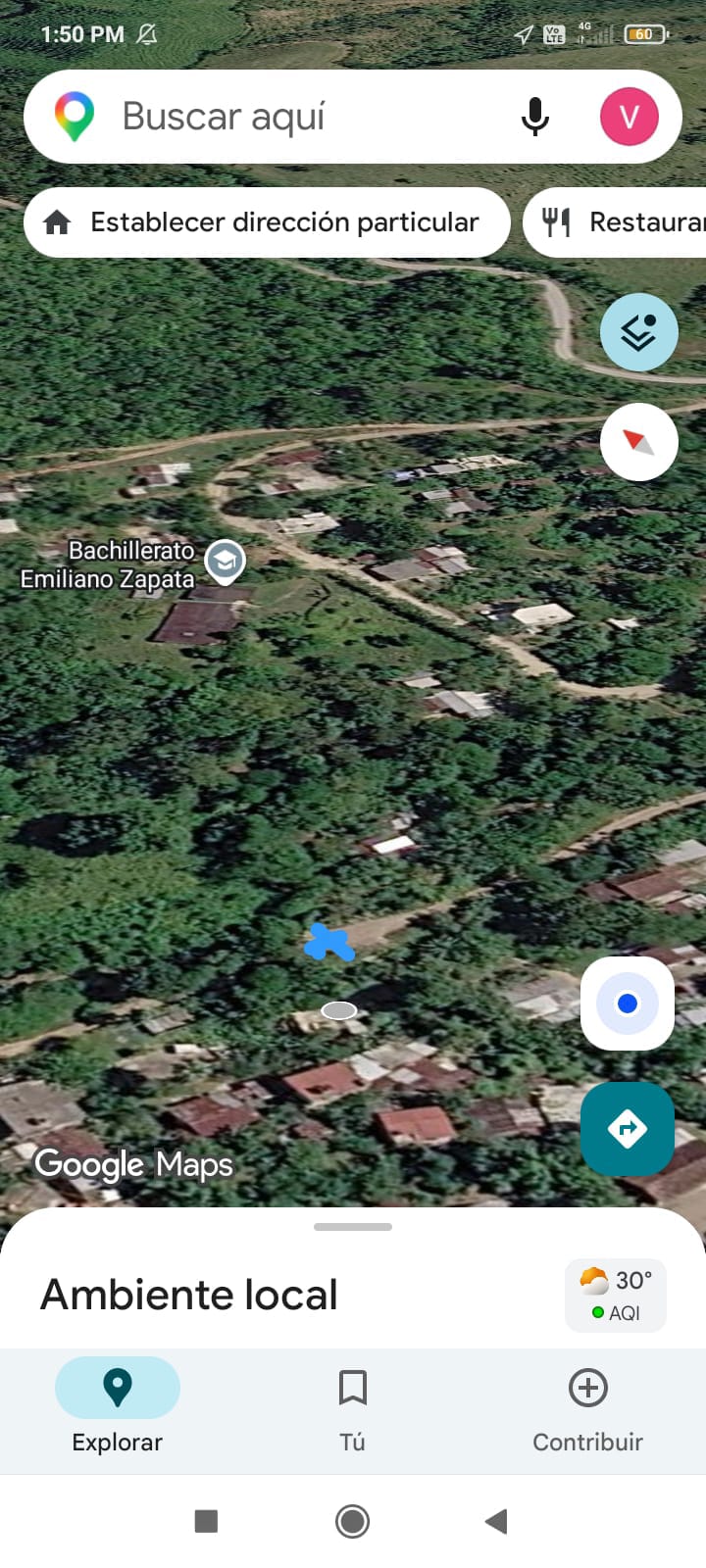
Task: Open the map layers button
Action: [x=639, y=332]
